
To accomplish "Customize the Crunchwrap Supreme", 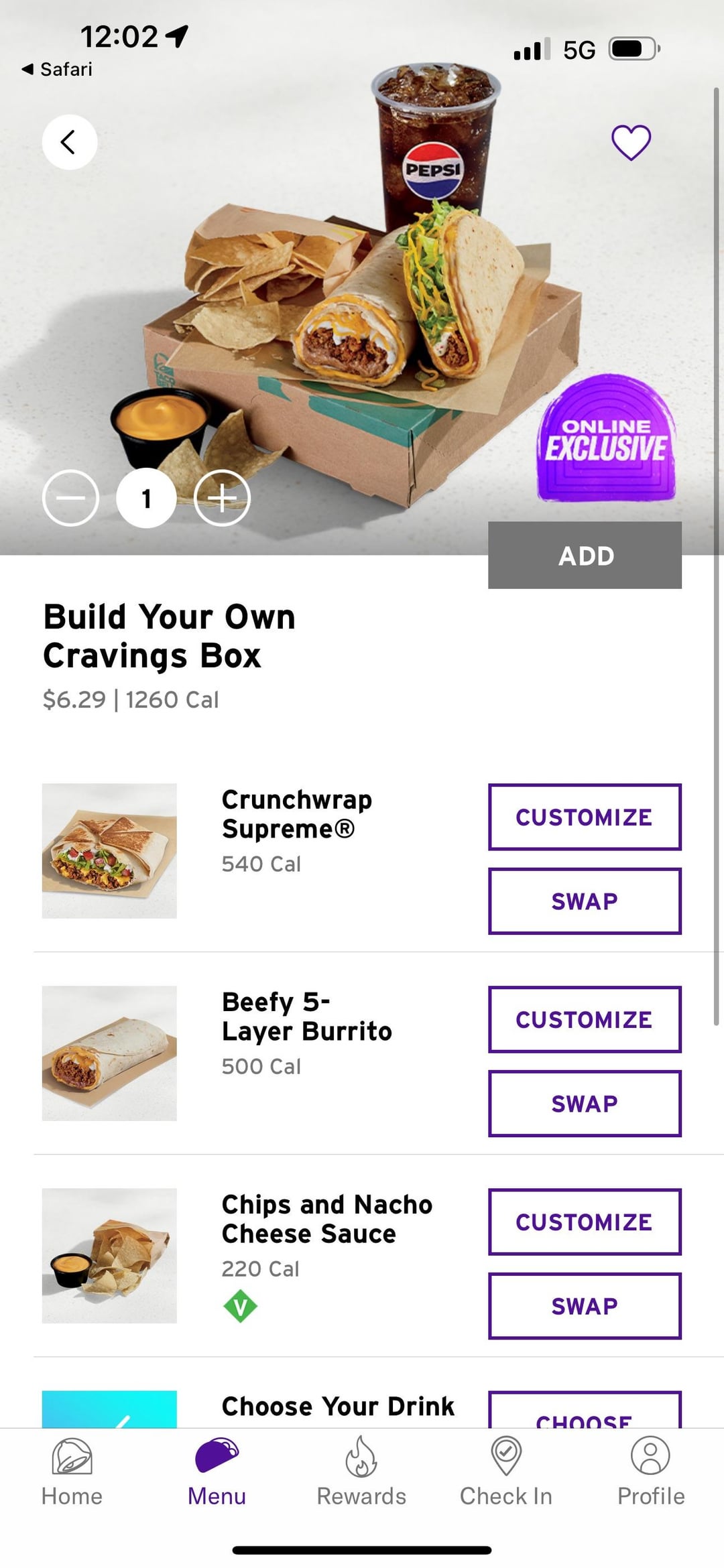I will click(x=585, y=817).
